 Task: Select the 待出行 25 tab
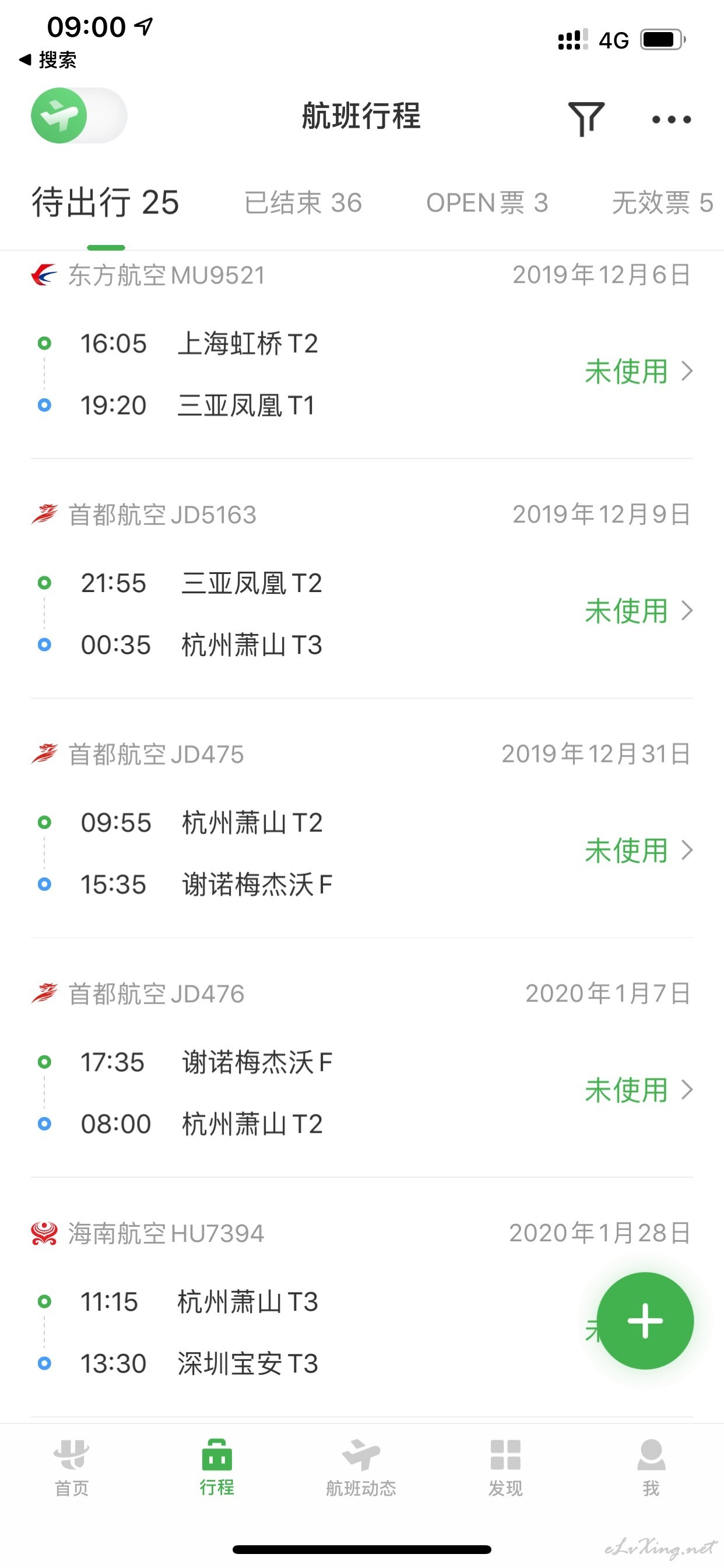[106, 202]
